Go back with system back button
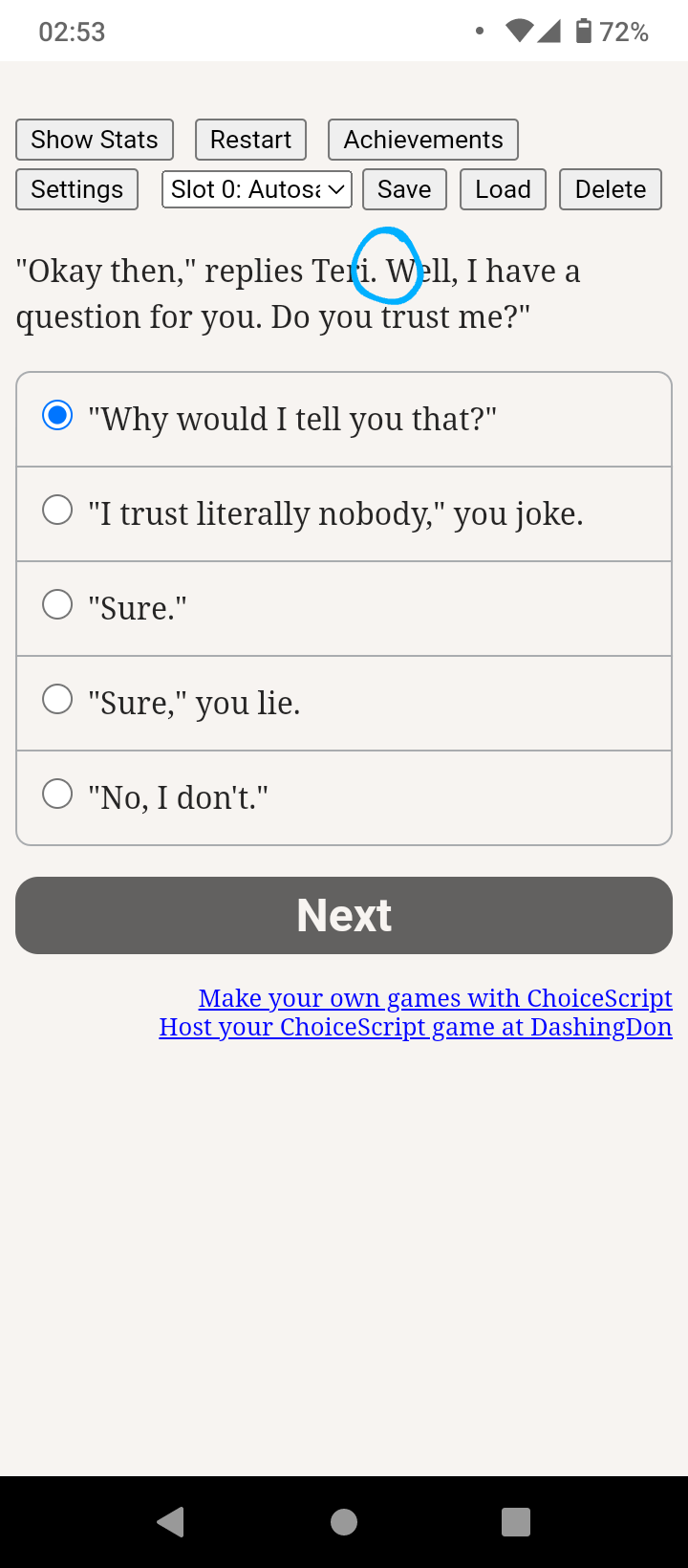The height and width of the screenshot is (1568, 688). point(171,1521)
